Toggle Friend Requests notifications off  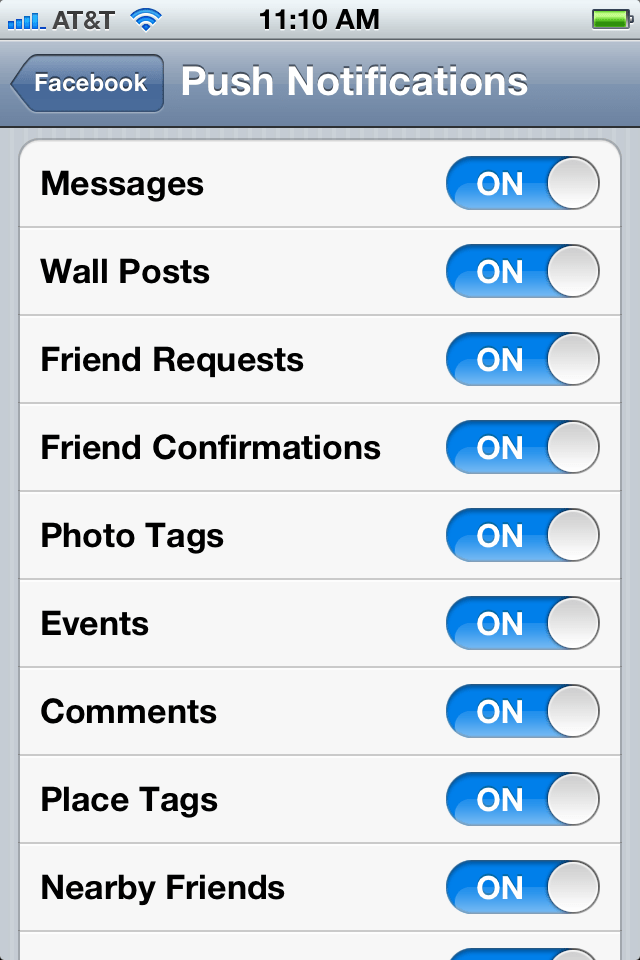522,360
